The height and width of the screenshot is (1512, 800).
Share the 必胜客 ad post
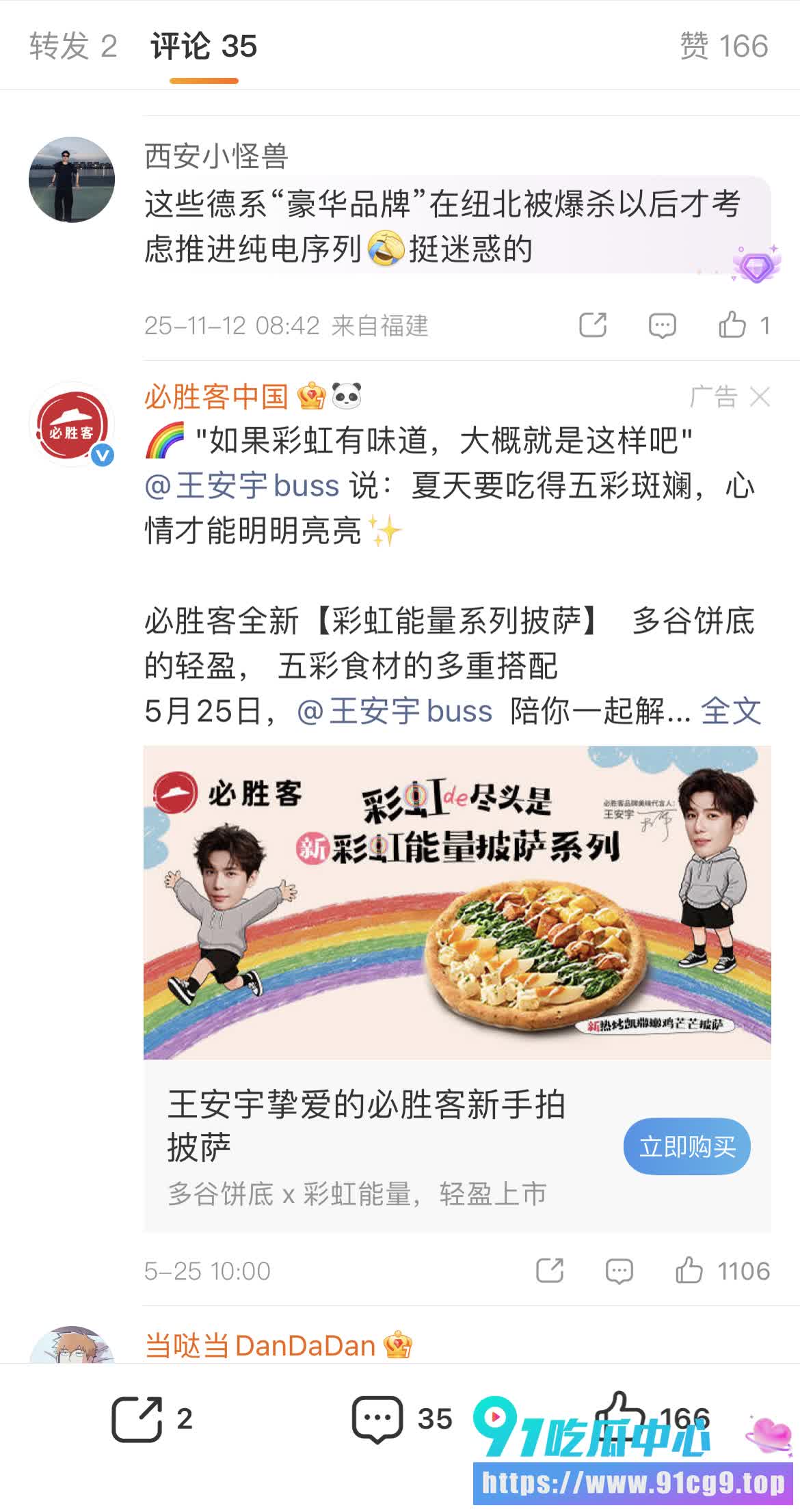click(x=550, y=1271)
